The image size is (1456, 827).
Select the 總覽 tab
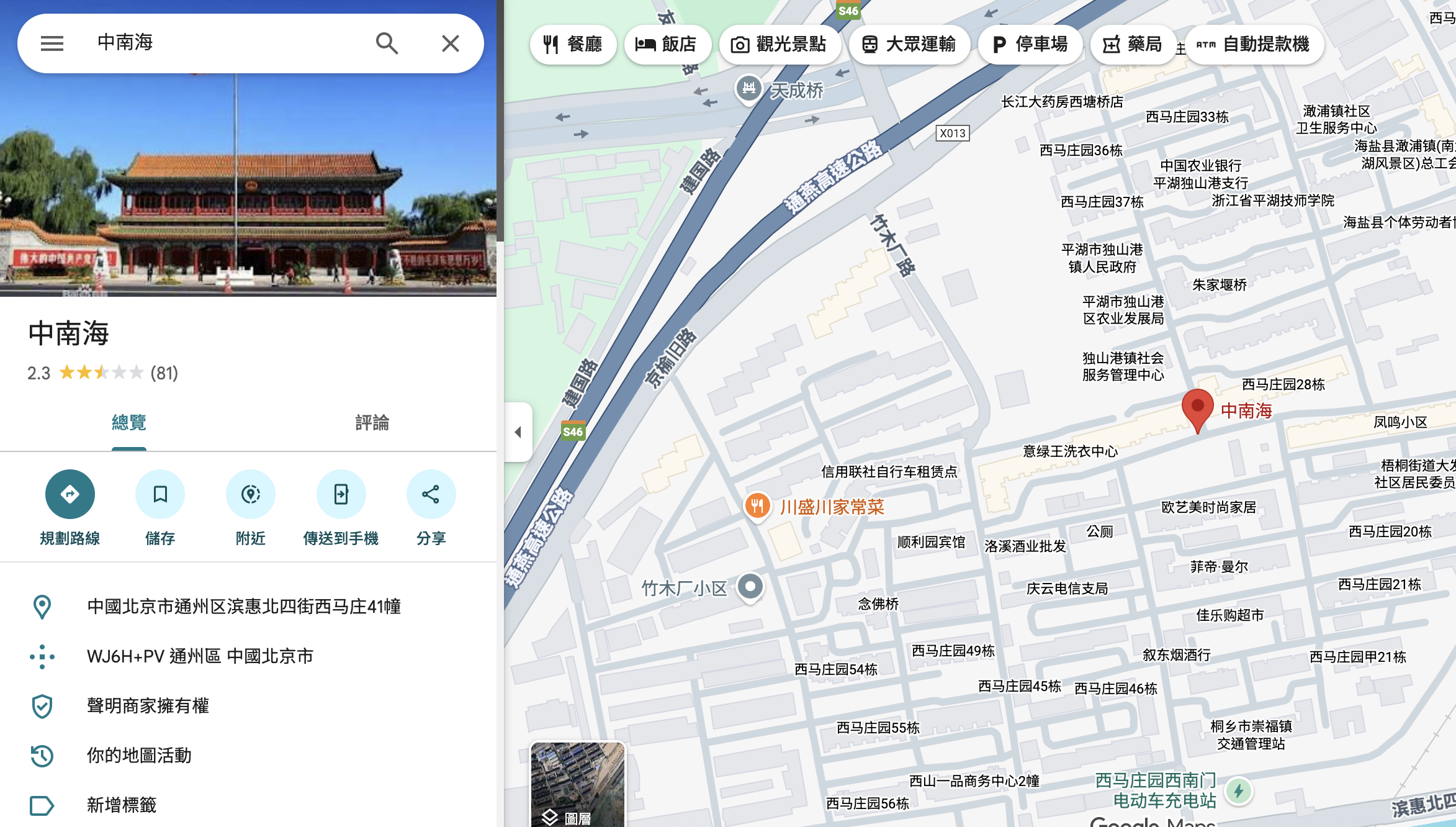[x=129, y=423]
